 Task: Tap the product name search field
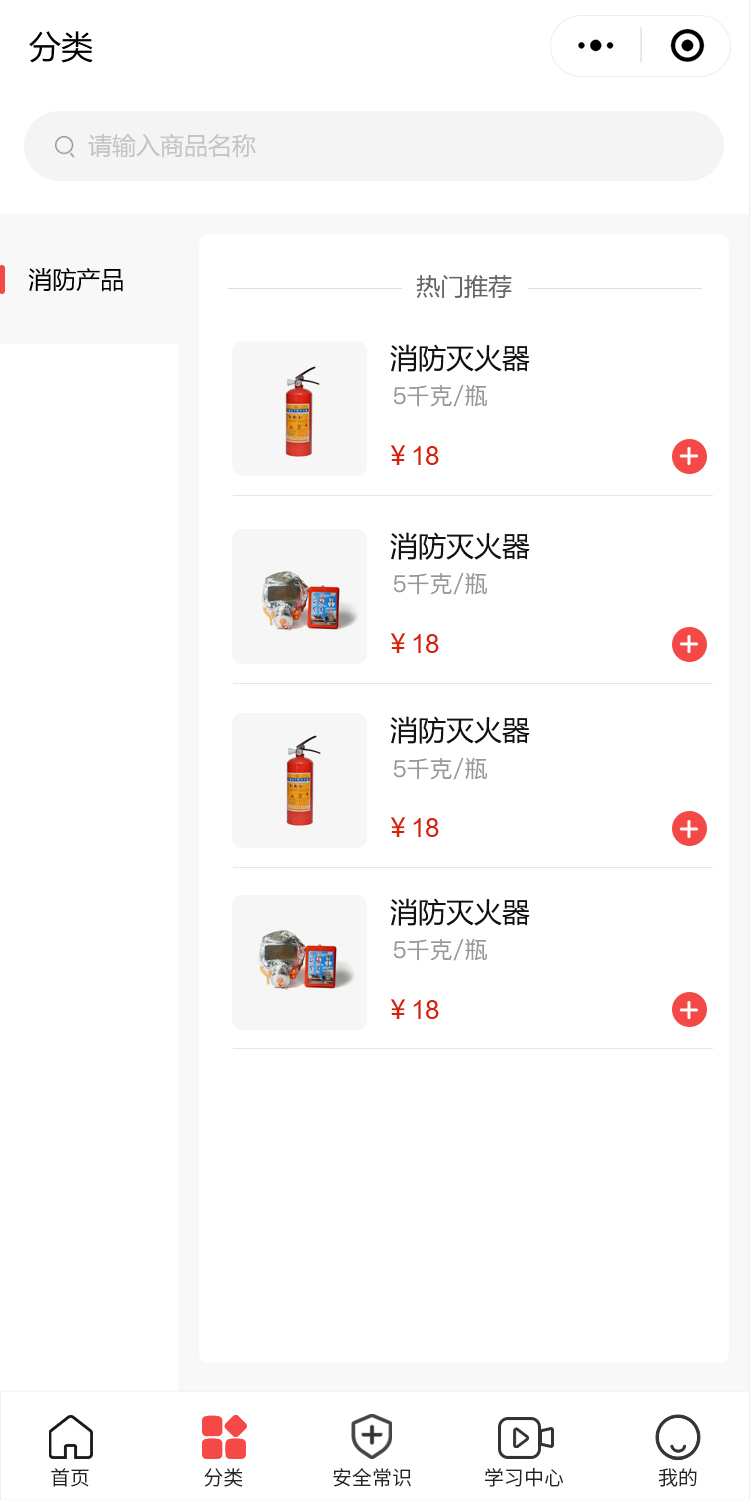point(374,146)
